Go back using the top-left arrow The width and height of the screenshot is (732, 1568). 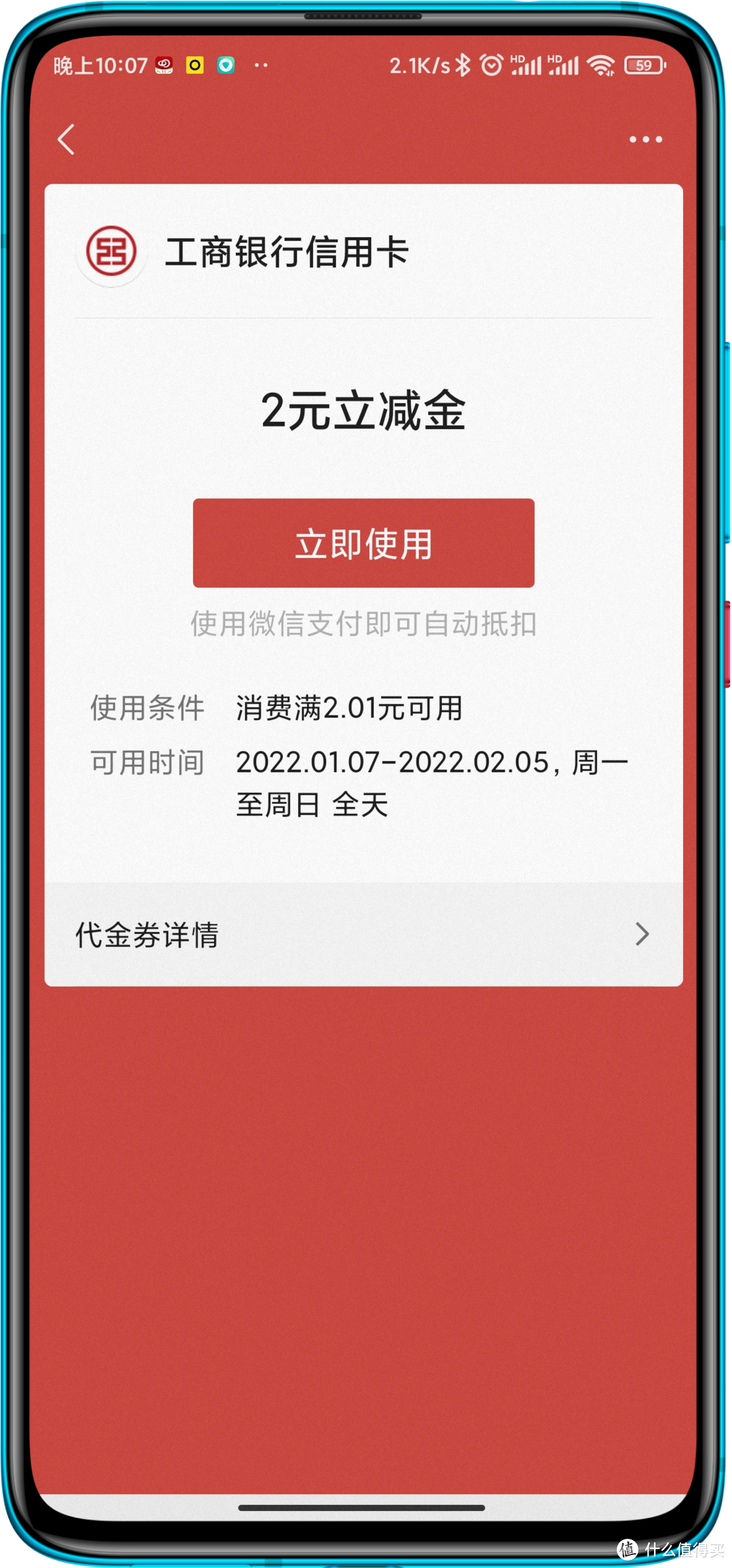click(x=66, y=140)
